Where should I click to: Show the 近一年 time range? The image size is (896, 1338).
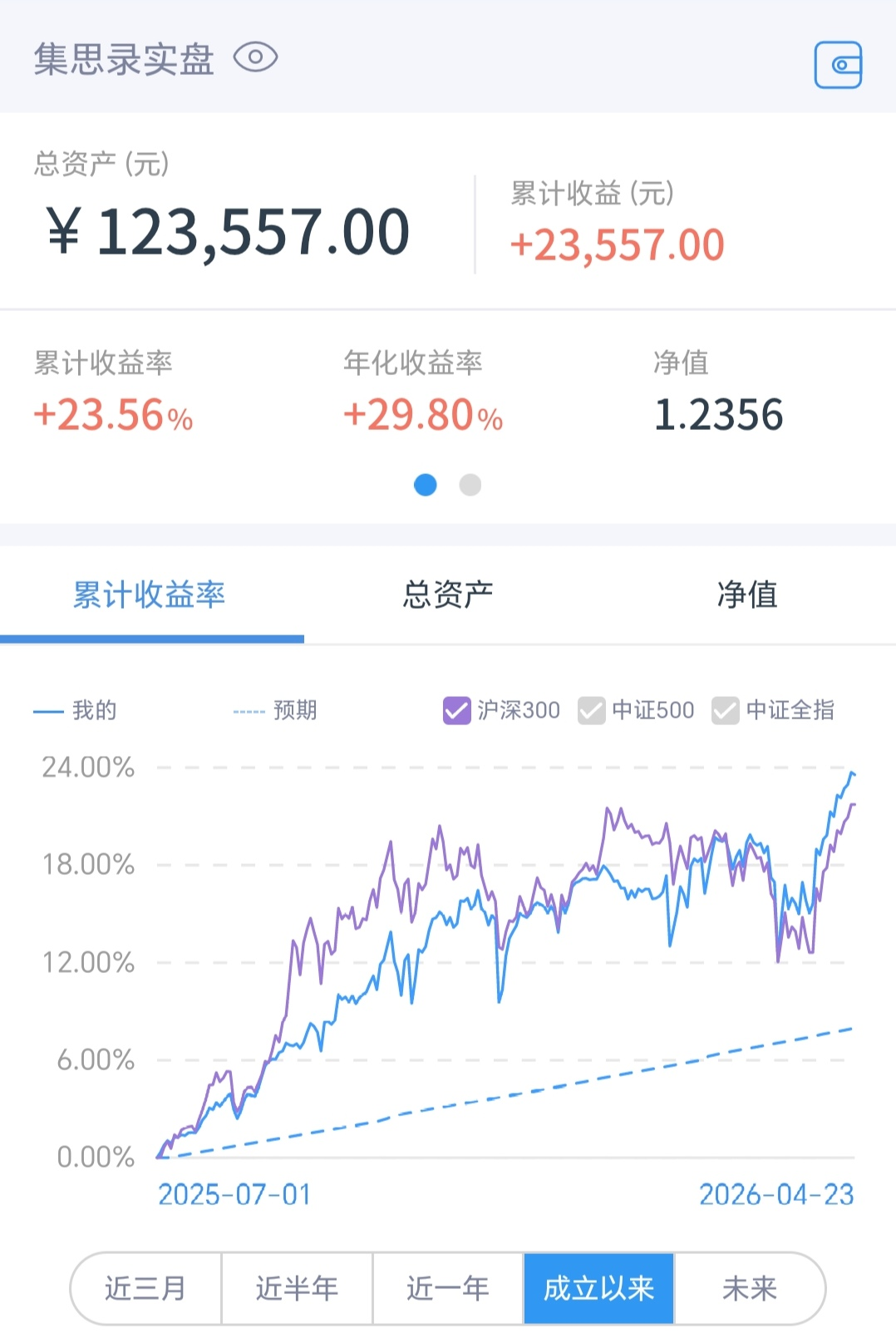[x=448, y=1288]
